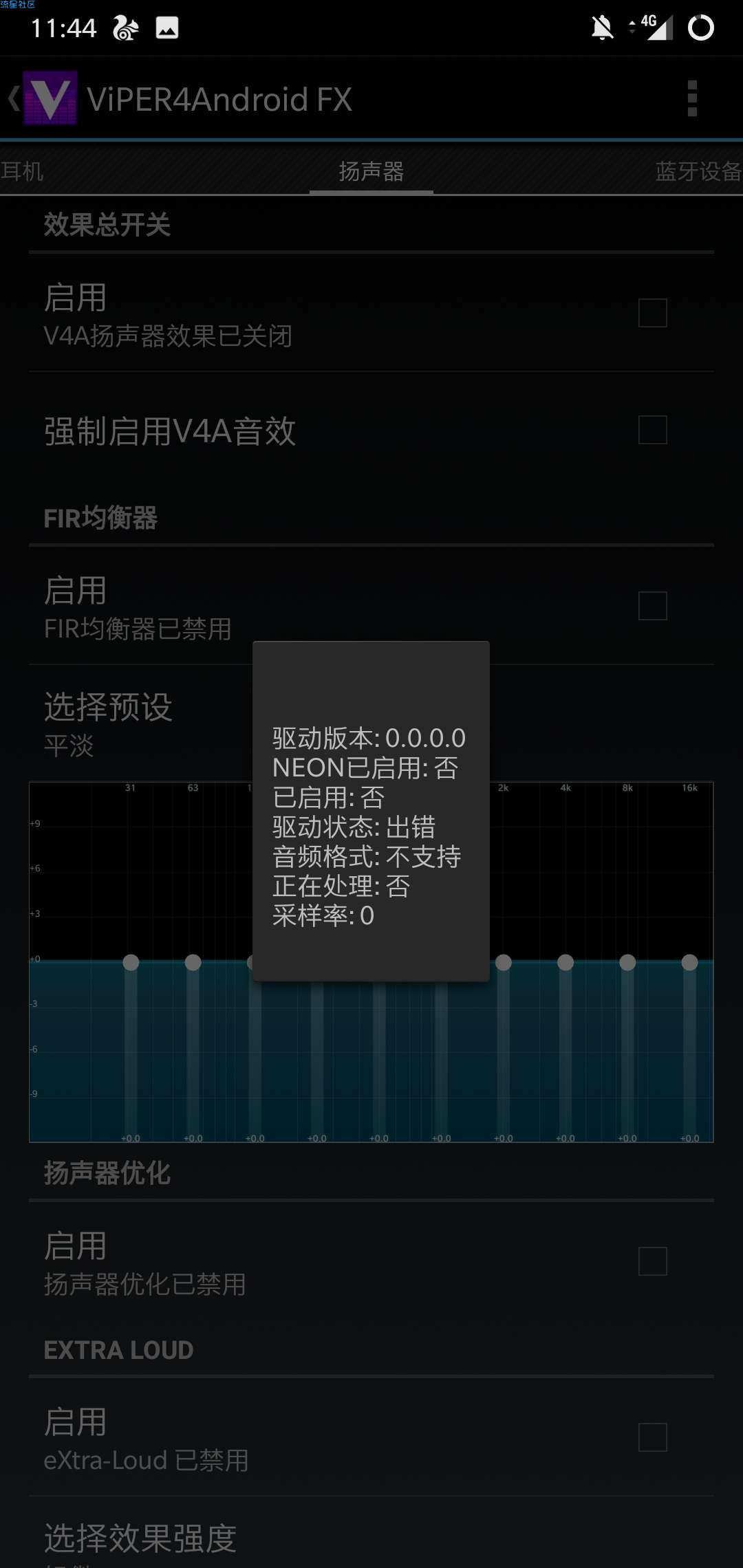Enable the FIR均衡器 checkbox
Screen dimensions: 743x1568
pos(652,606)
